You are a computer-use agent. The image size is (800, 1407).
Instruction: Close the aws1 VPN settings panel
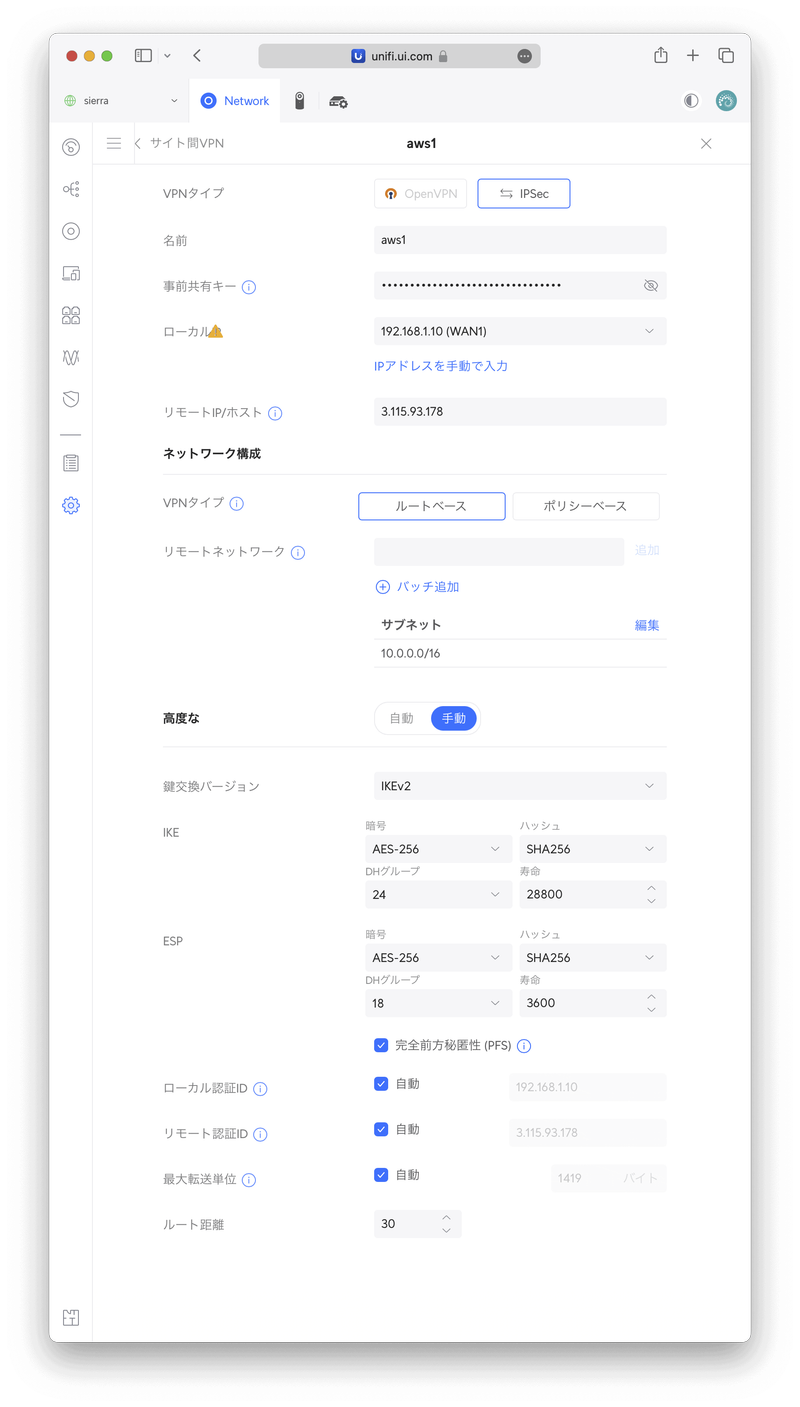[x=706, y=144]
